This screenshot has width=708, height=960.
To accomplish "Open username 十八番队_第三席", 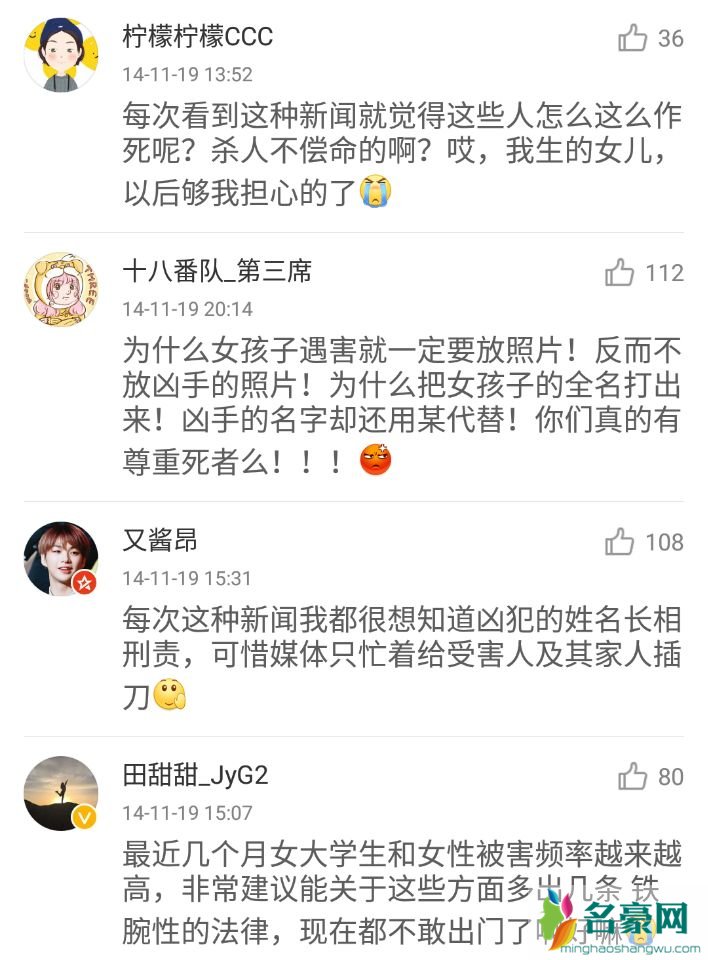I will [x=216, y=271].
